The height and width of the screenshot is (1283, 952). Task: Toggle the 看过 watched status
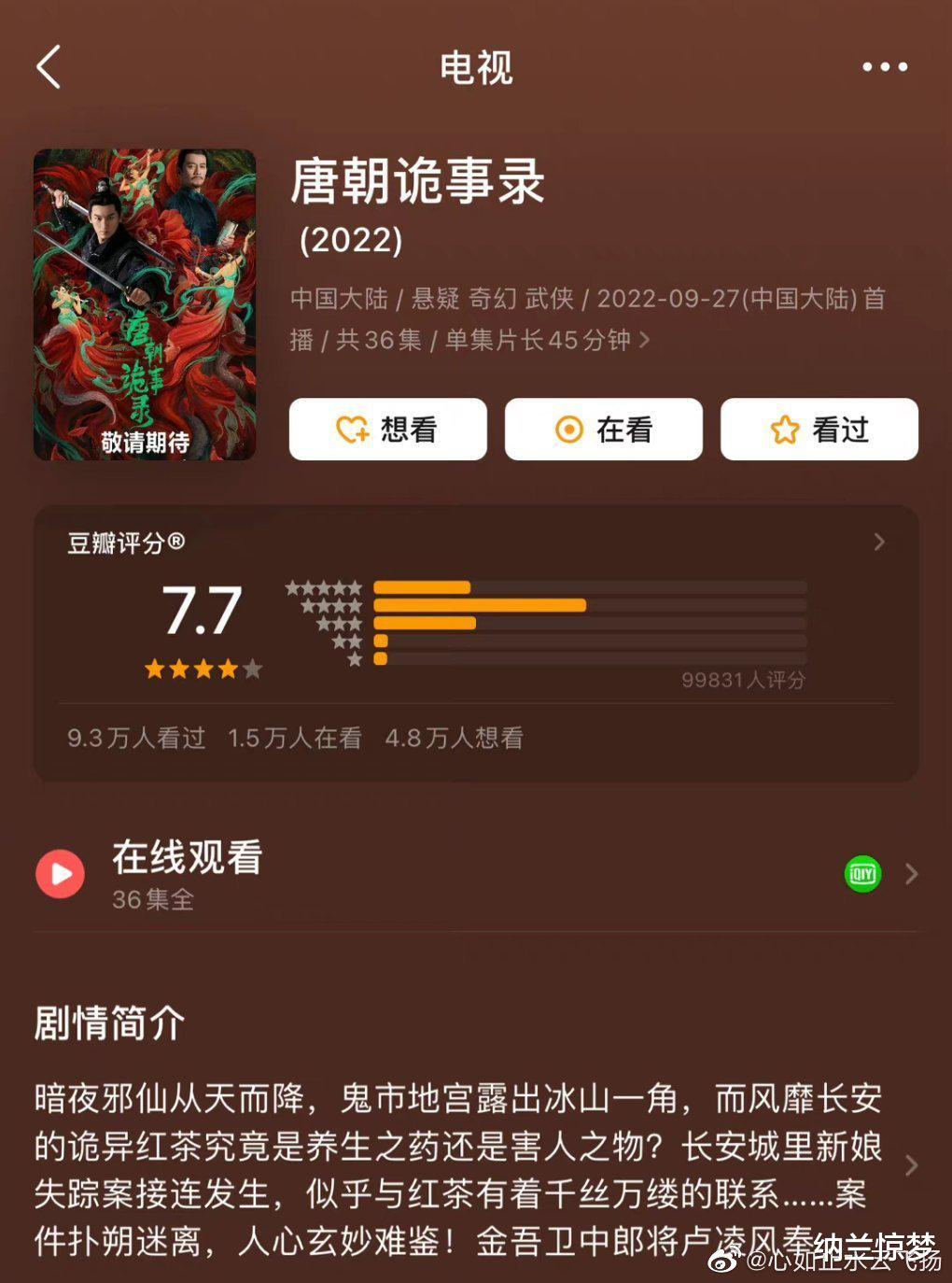[x=819, y=430]
